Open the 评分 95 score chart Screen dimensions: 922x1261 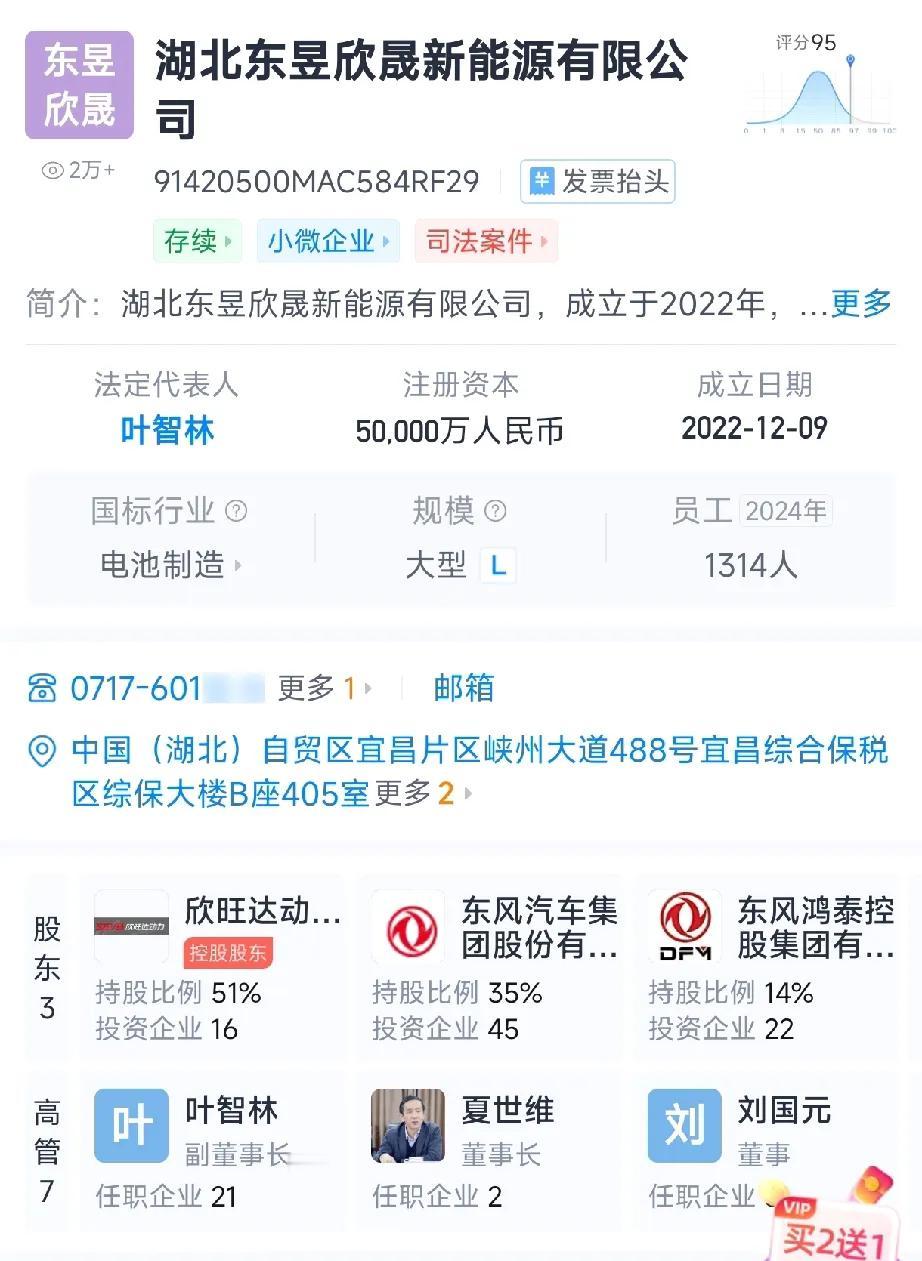[x=820, y=84]
